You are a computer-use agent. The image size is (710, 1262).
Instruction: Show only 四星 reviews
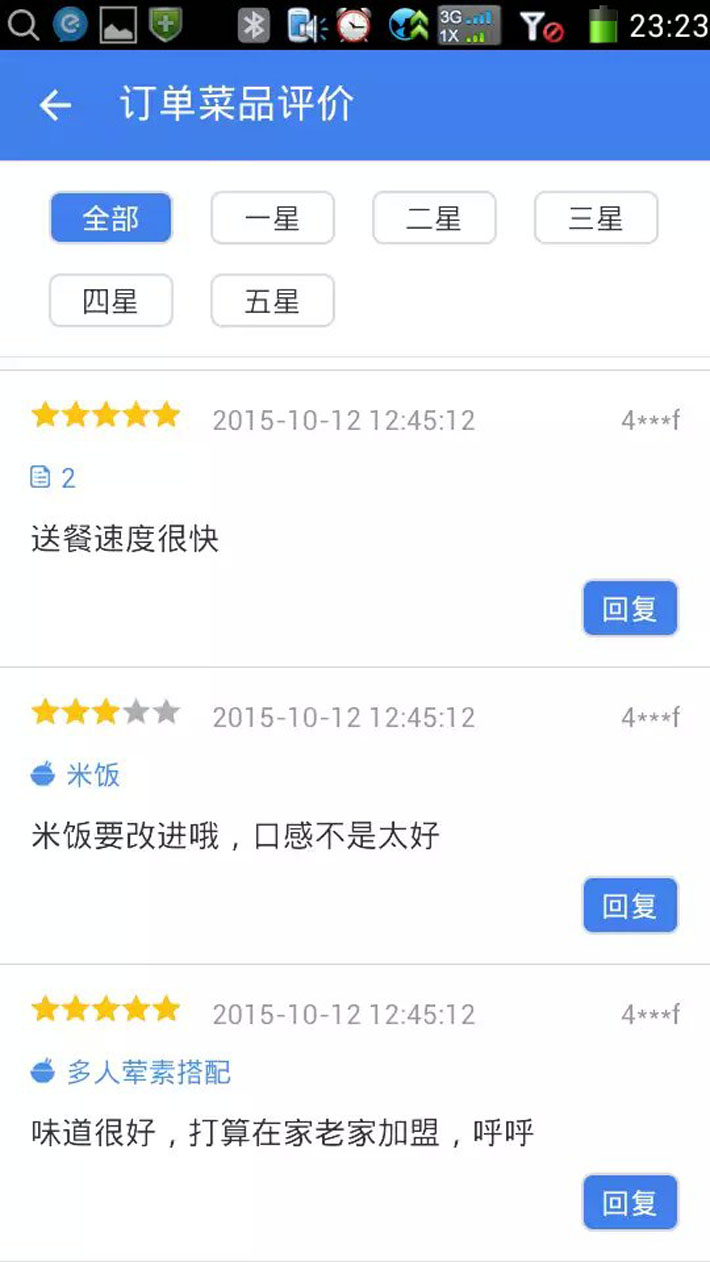111,301
